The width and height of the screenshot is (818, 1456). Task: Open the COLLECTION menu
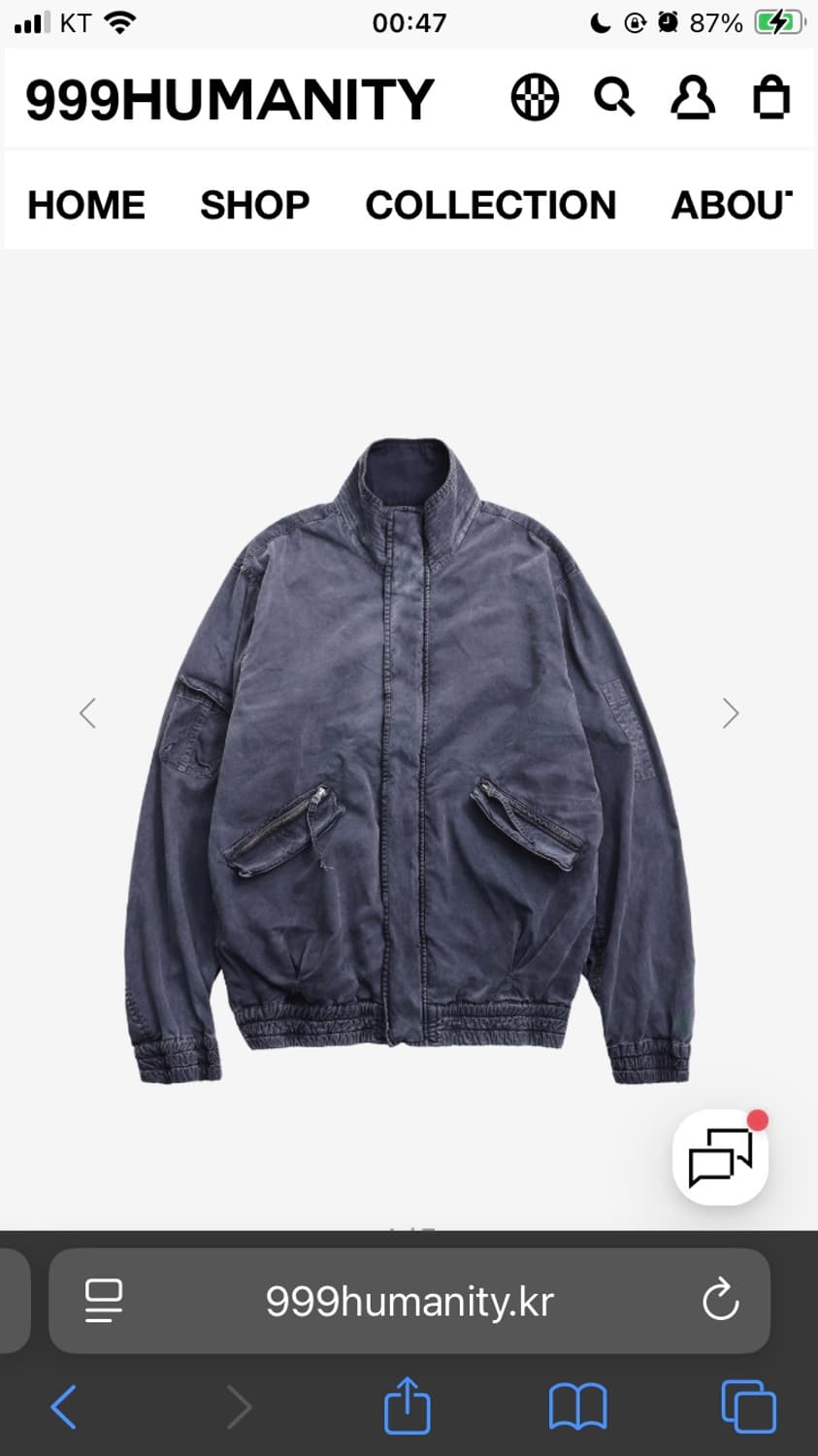coord(490,205)
